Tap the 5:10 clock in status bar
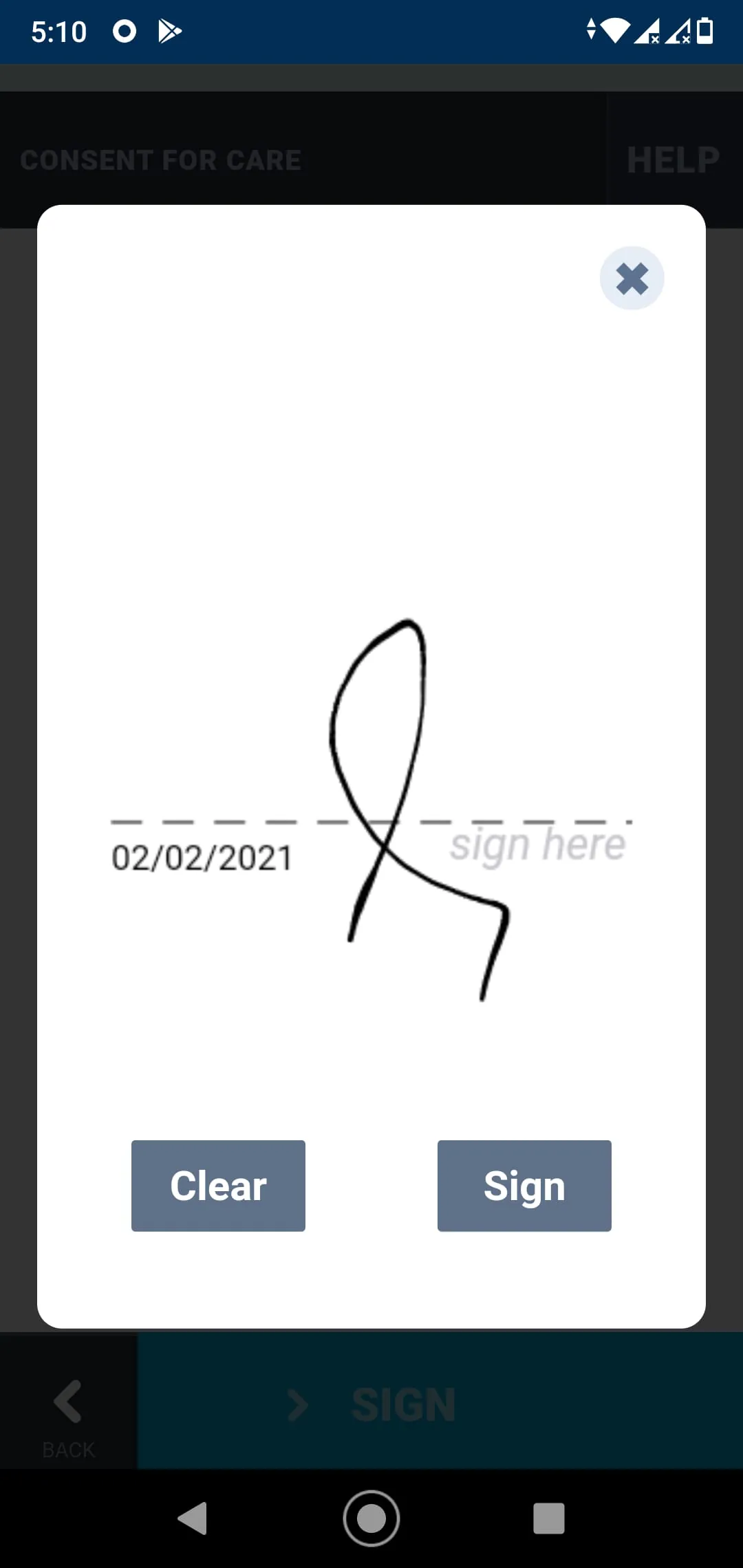Viewport: 743px width, 1568px height. [x=58, y=31]
